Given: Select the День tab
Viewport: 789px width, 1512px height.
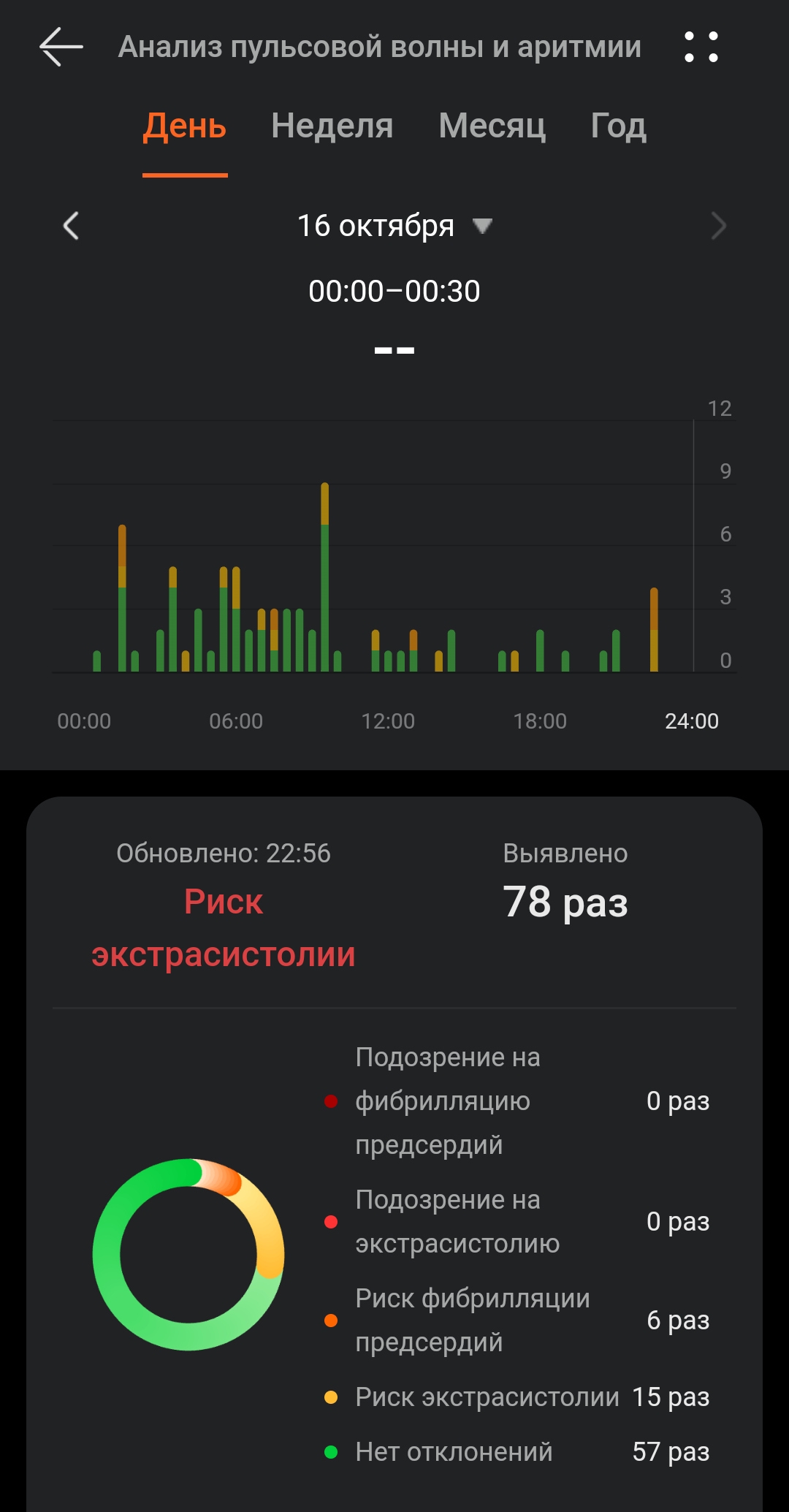Looking at the screenshot, I should click(185, 126).
